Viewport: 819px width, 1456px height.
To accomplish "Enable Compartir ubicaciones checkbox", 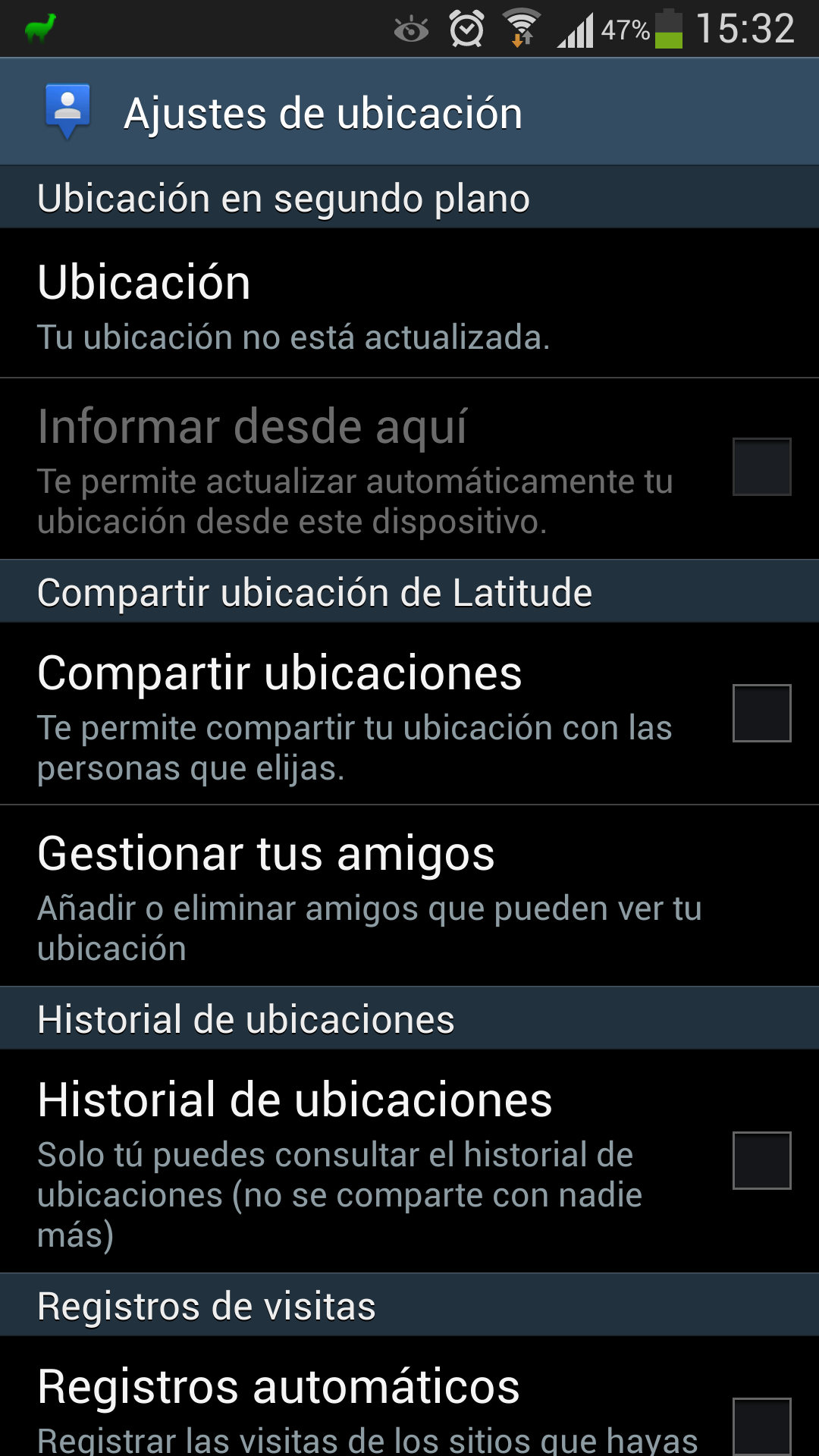I will click(x=761, y=713).
